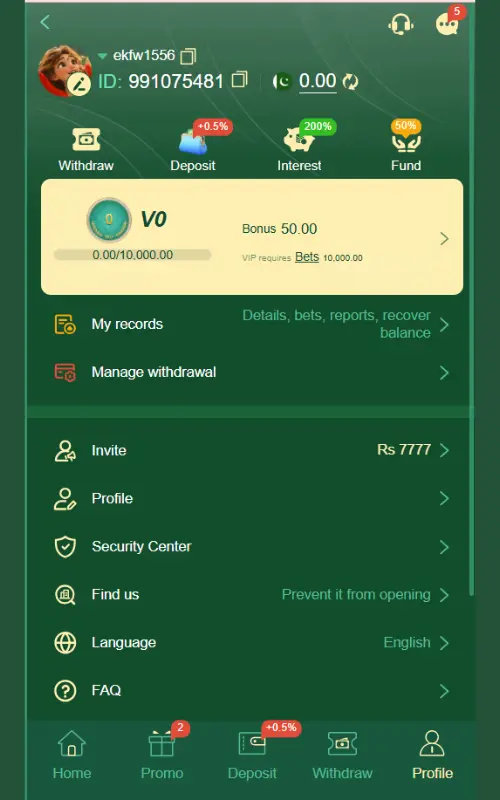
Task: Switch to the Home tab
Action: 72,755
